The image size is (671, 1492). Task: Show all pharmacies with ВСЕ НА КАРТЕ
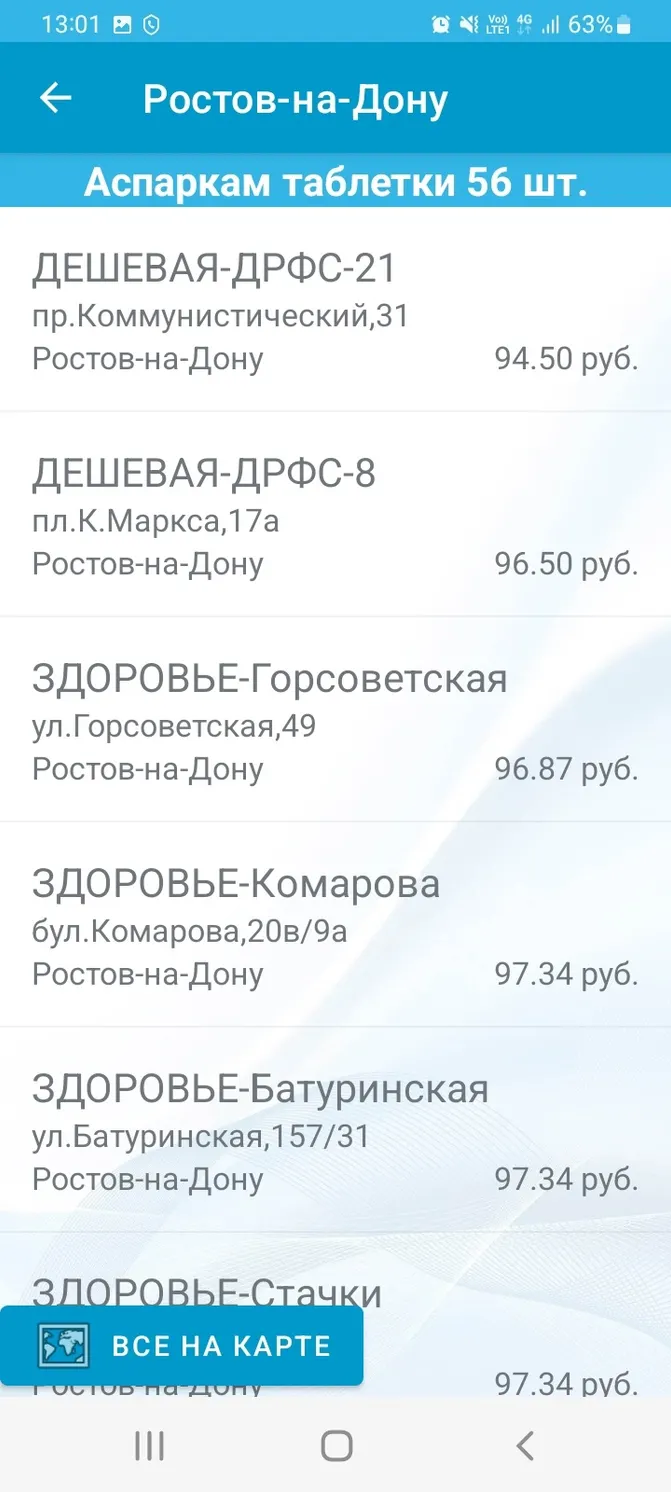point(181,1345)
